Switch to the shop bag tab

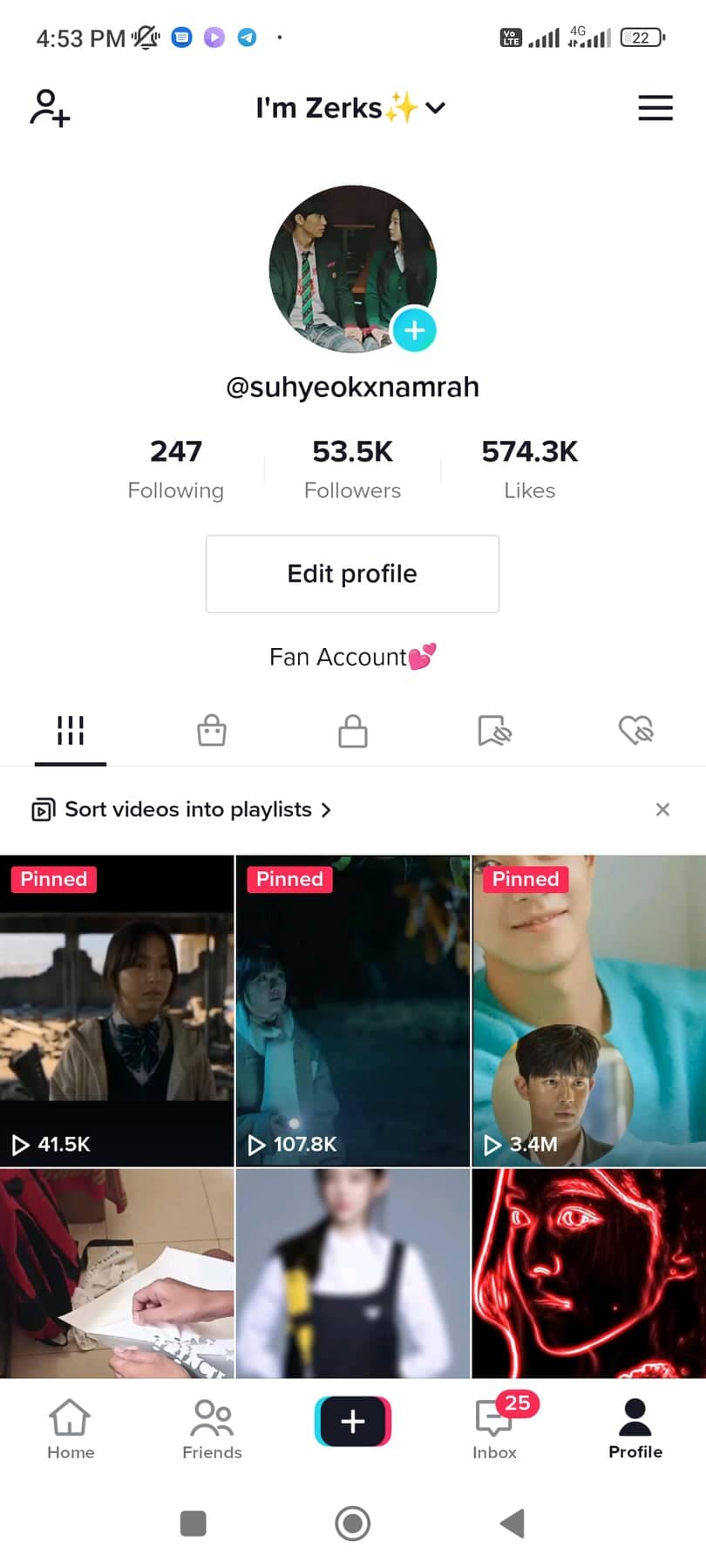pos(212,731)
